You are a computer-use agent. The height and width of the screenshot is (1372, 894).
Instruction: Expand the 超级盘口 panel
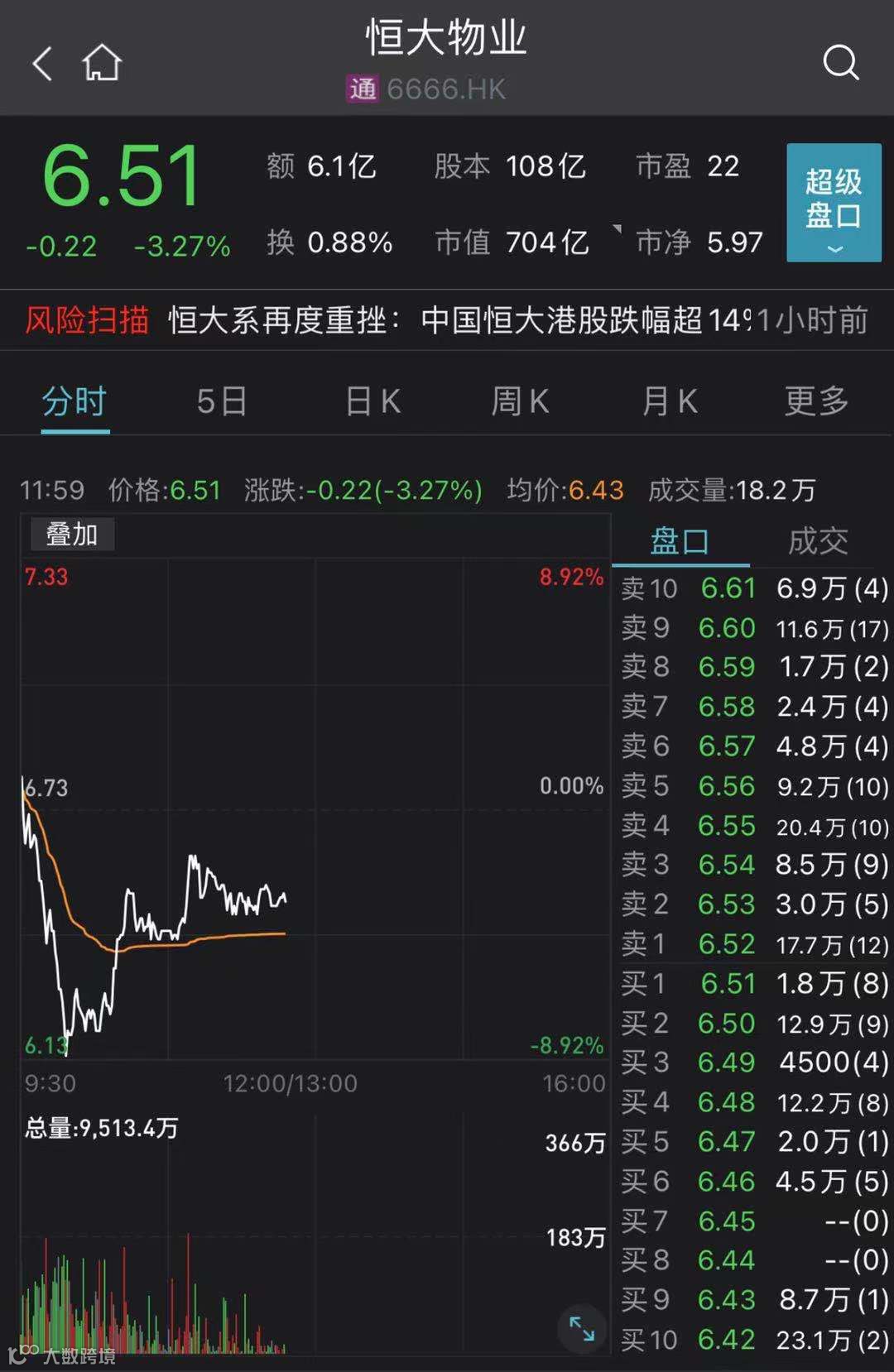833,203
